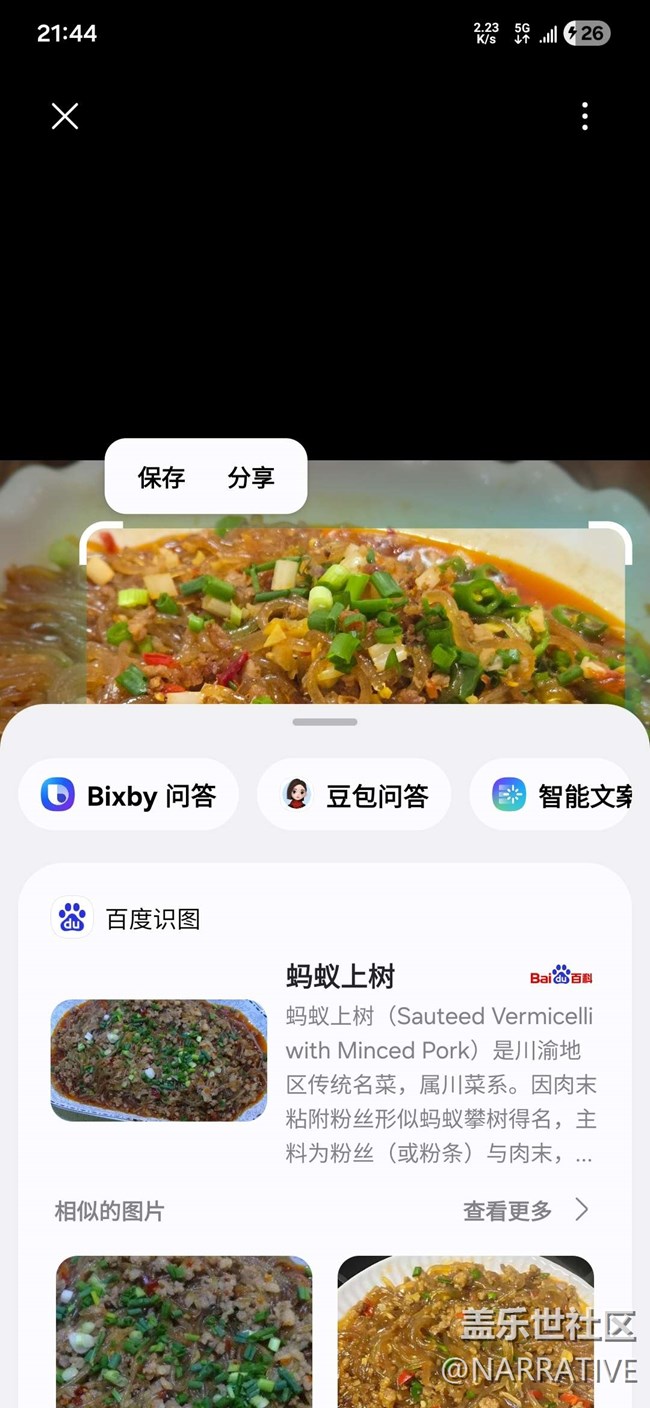Tap 查看更多 to see similar images
Viewport: 650px width, 1408px height.
tap(525, 1211)
